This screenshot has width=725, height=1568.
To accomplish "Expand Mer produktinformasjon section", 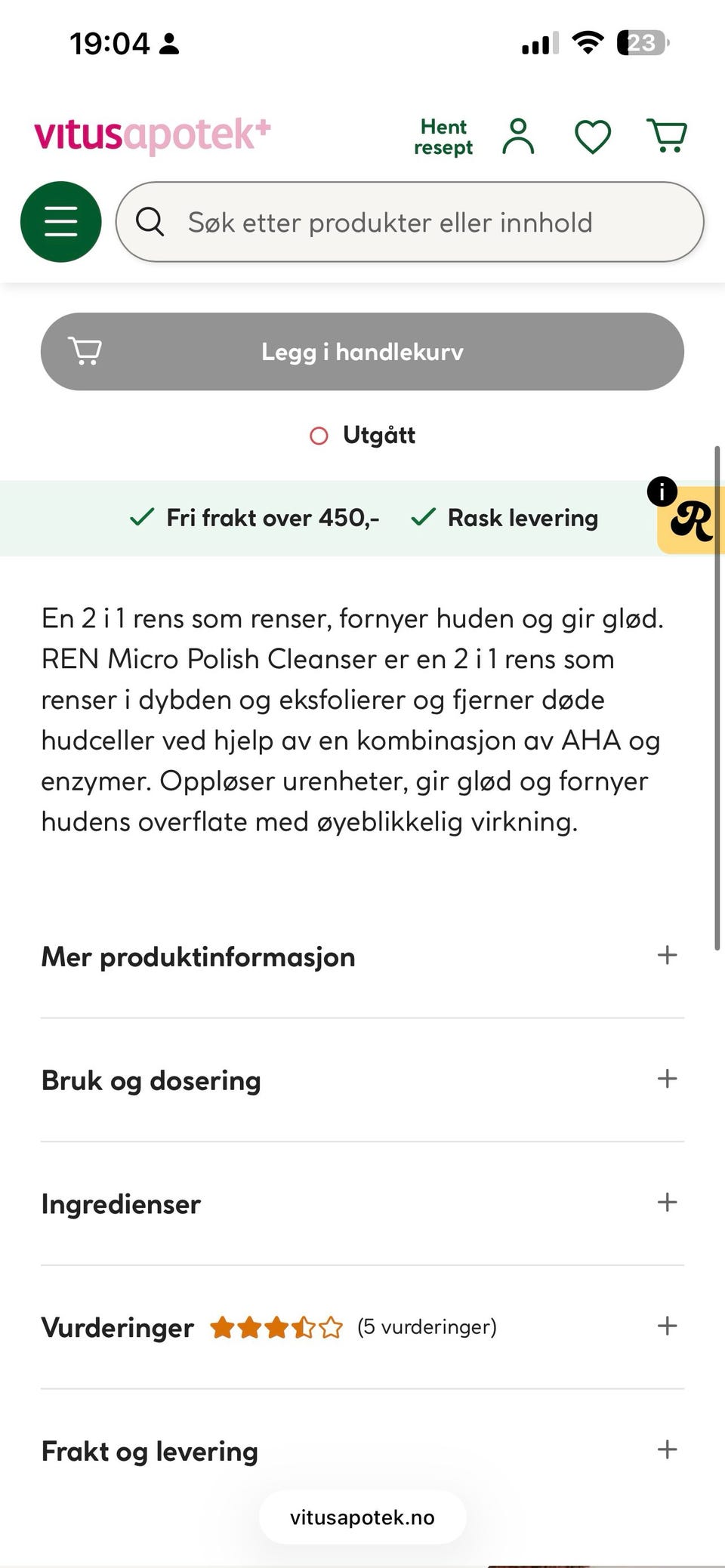I will 362,957.
